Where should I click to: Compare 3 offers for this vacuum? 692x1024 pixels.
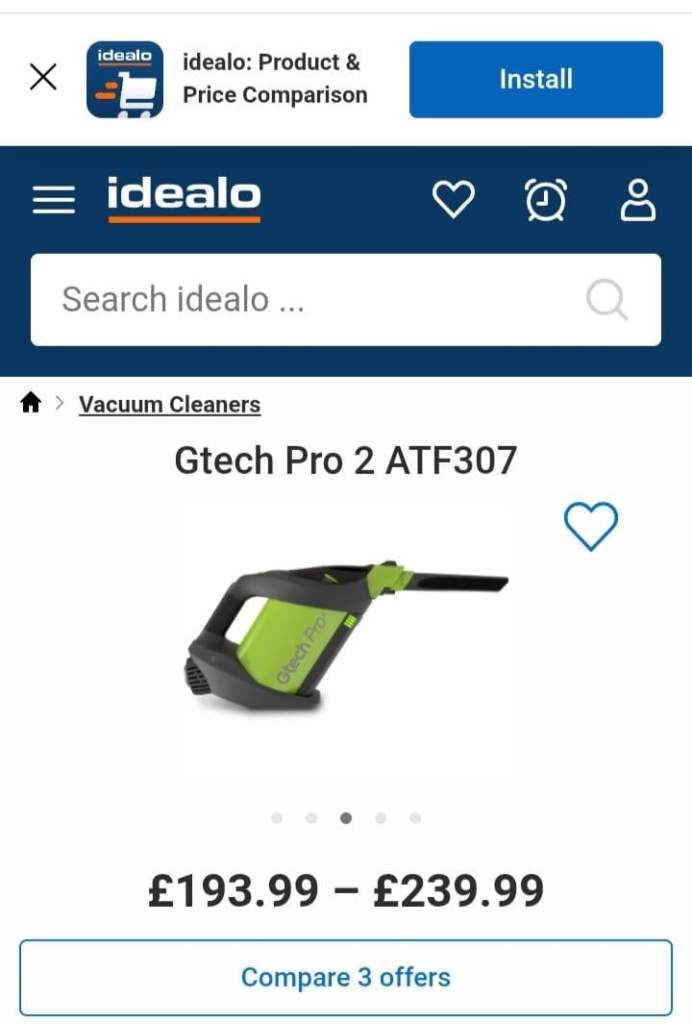click(346, 977)
